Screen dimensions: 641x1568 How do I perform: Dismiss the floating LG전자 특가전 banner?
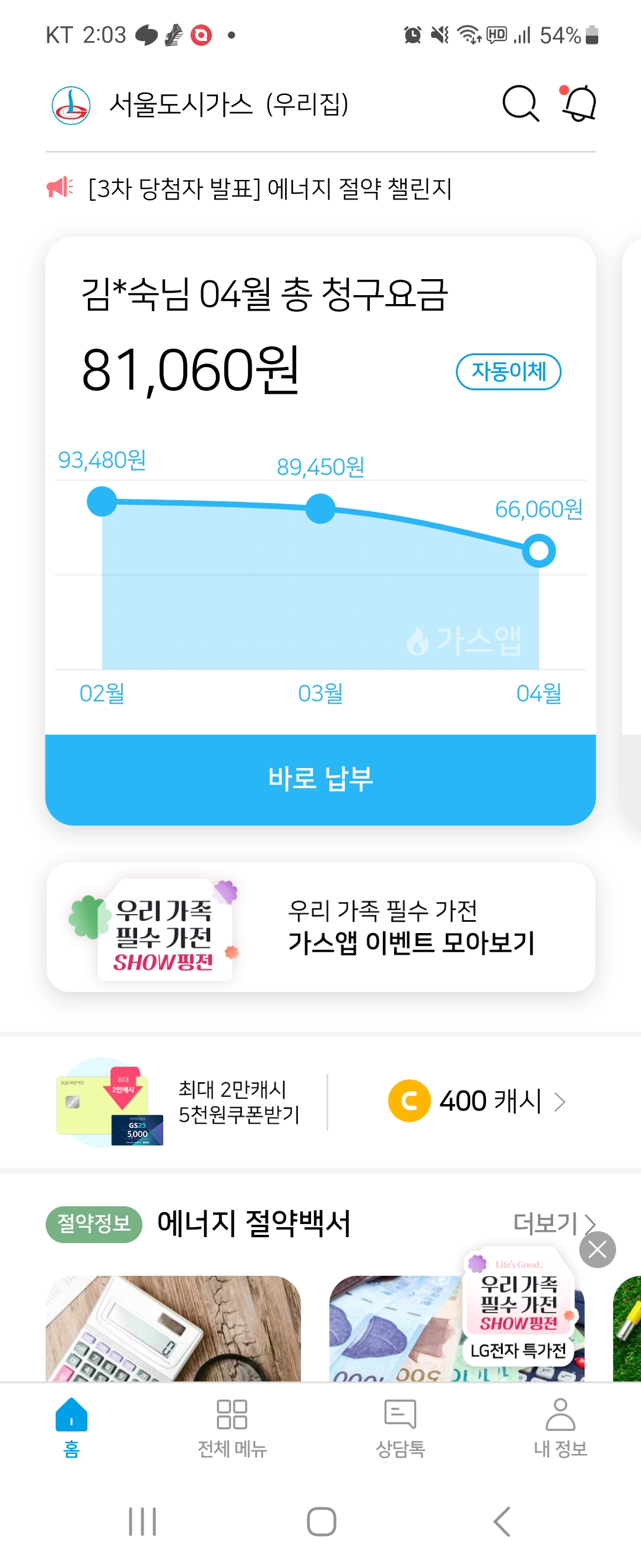click(597, 1250)
